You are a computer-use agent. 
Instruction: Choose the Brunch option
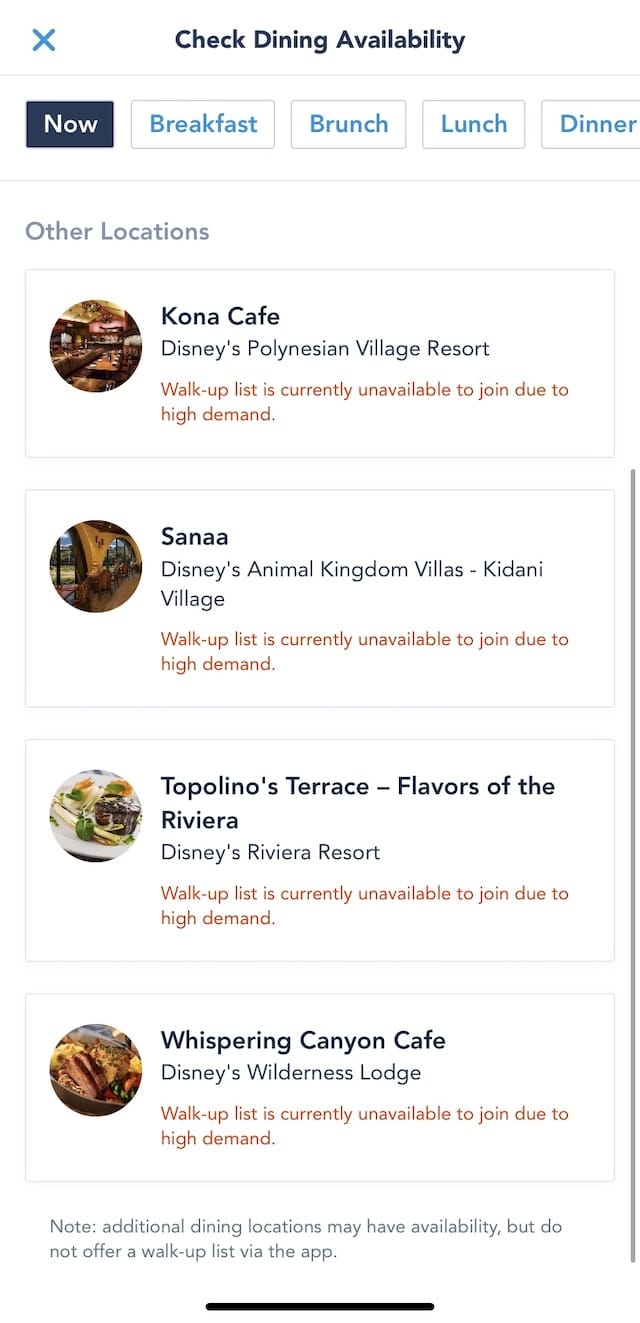point(348,124)
